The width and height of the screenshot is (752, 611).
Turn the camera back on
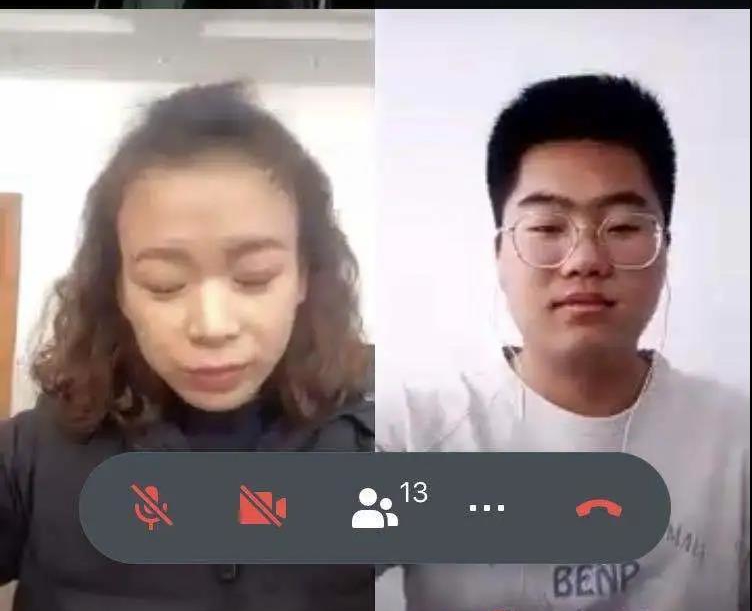(x=262, y=507)
